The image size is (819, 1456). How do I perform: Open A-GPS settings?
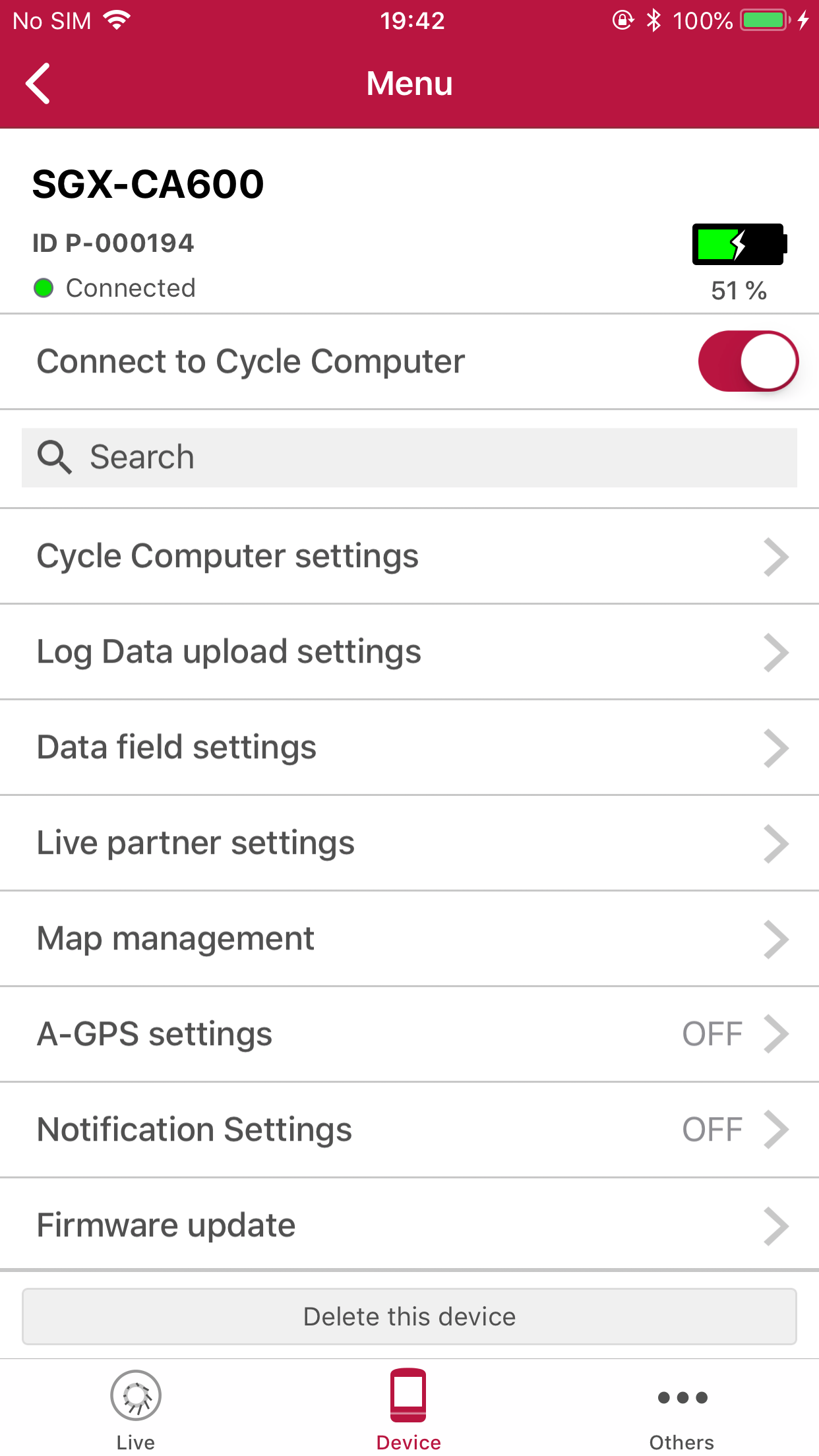coord(409,1034)
